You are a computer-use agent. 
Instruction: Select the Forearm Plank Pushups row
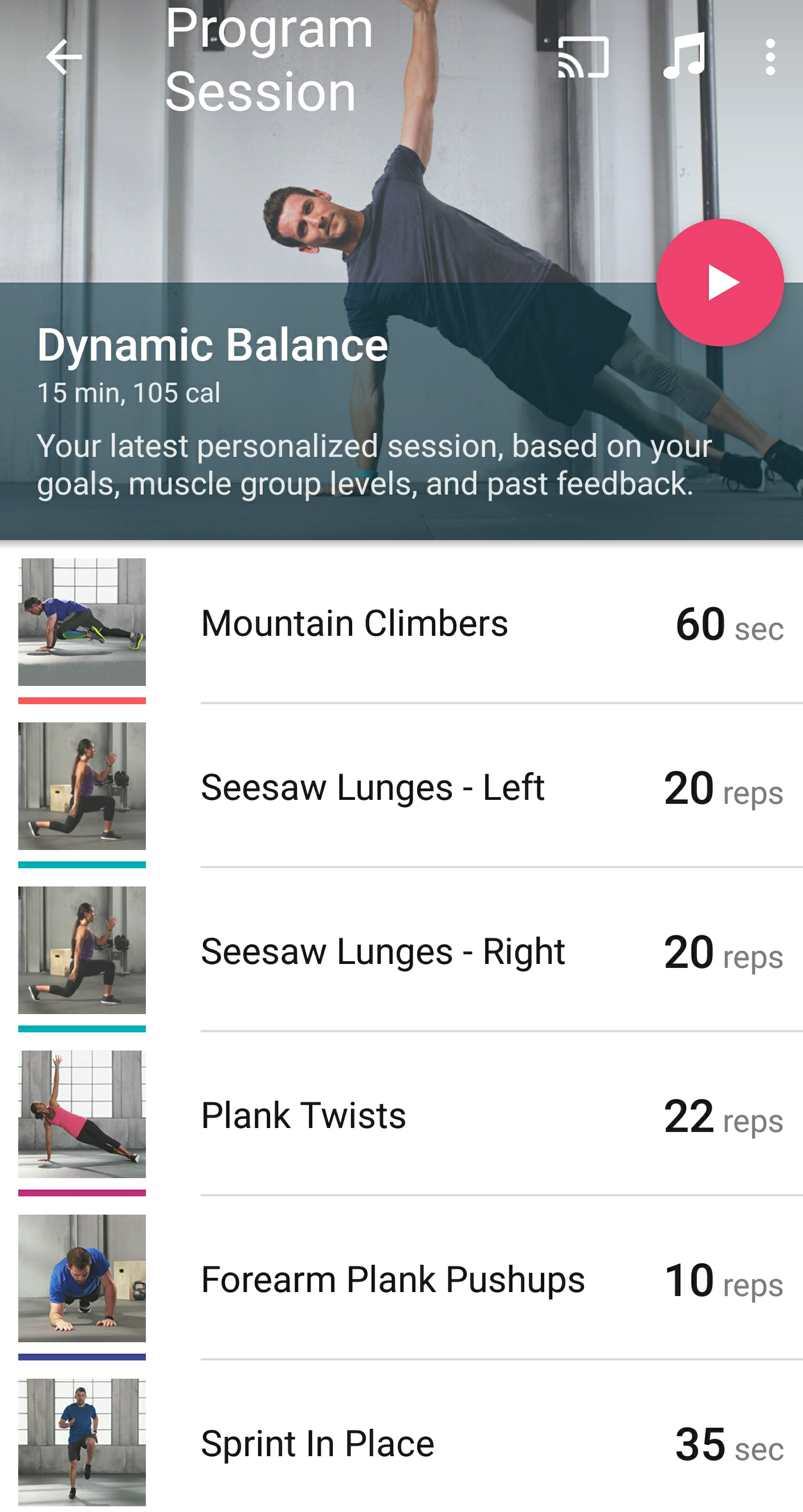(x=401, y=1280)
